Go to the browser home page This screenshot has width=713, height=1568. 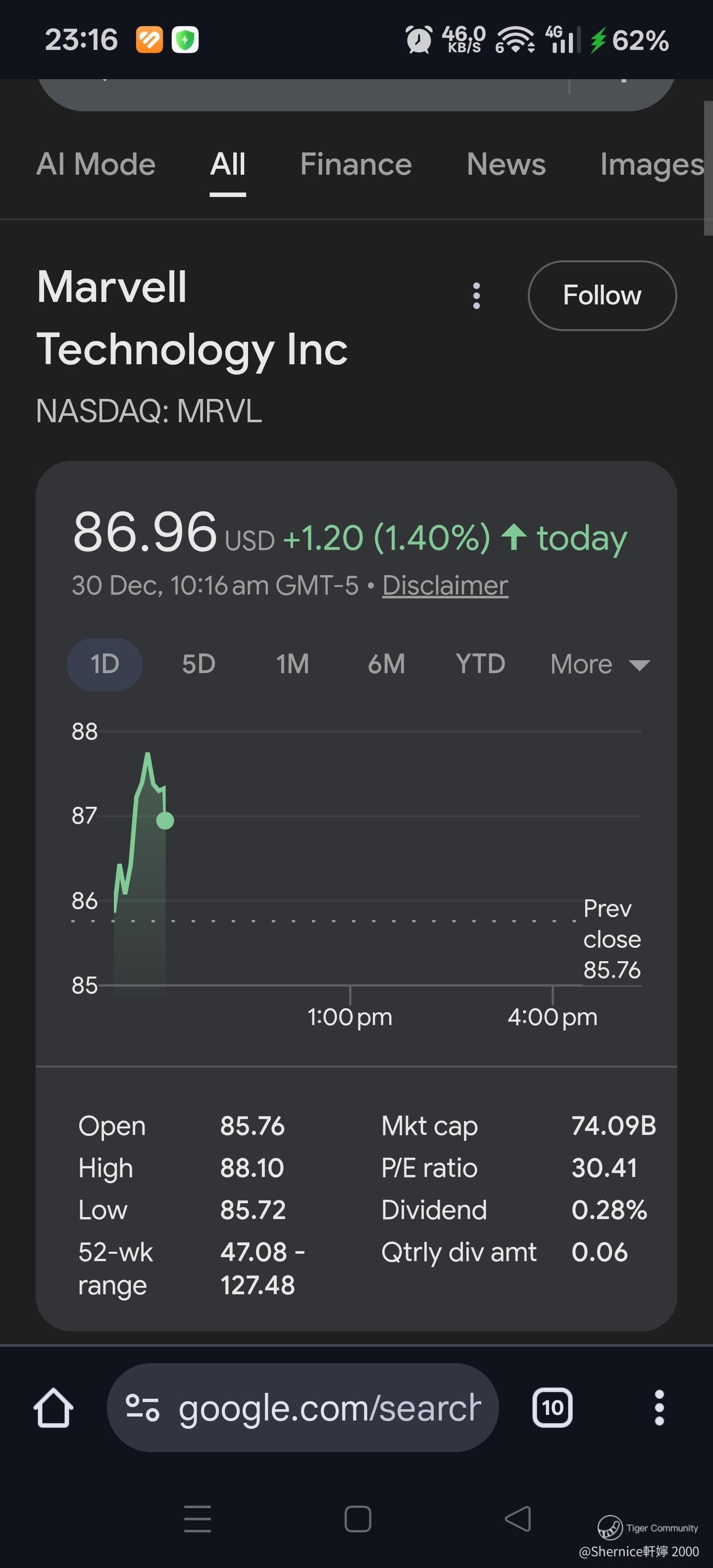pyautogui.click(x=53, y=1408)
